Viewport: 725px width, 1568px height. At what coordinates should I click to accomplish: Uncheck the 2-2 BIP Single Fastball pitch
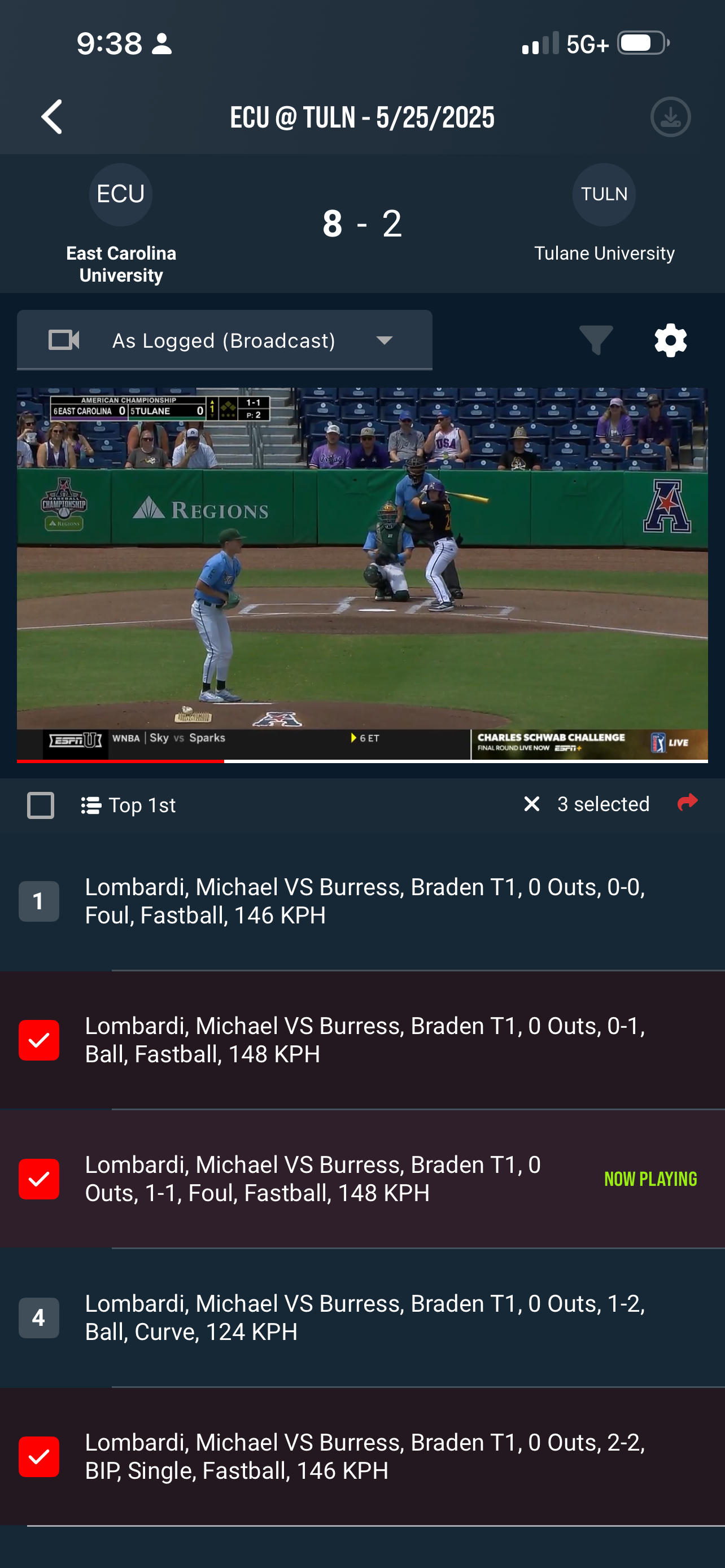click(x=39, y=1456)
